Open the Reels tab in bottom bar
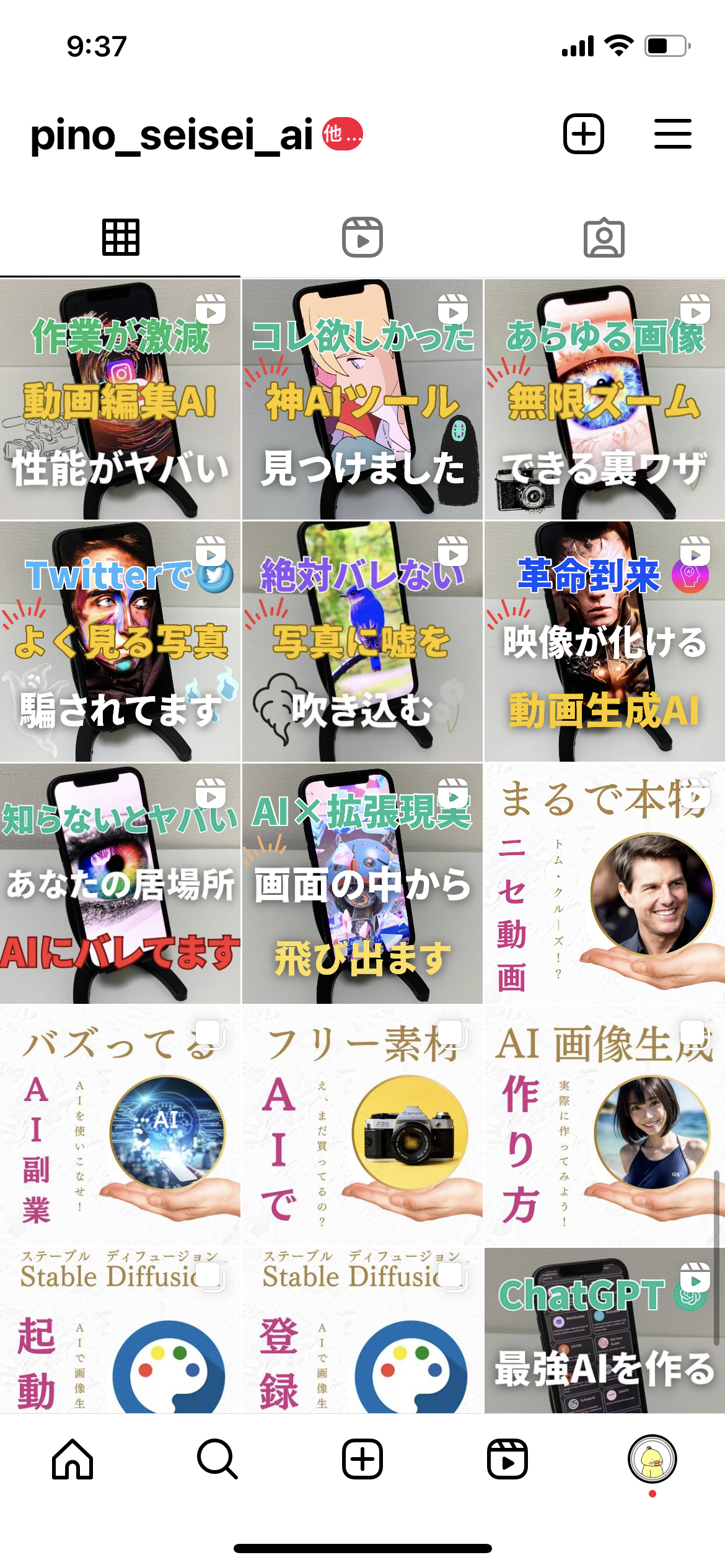This screenshot has height=1568, width=725. 507,1459
